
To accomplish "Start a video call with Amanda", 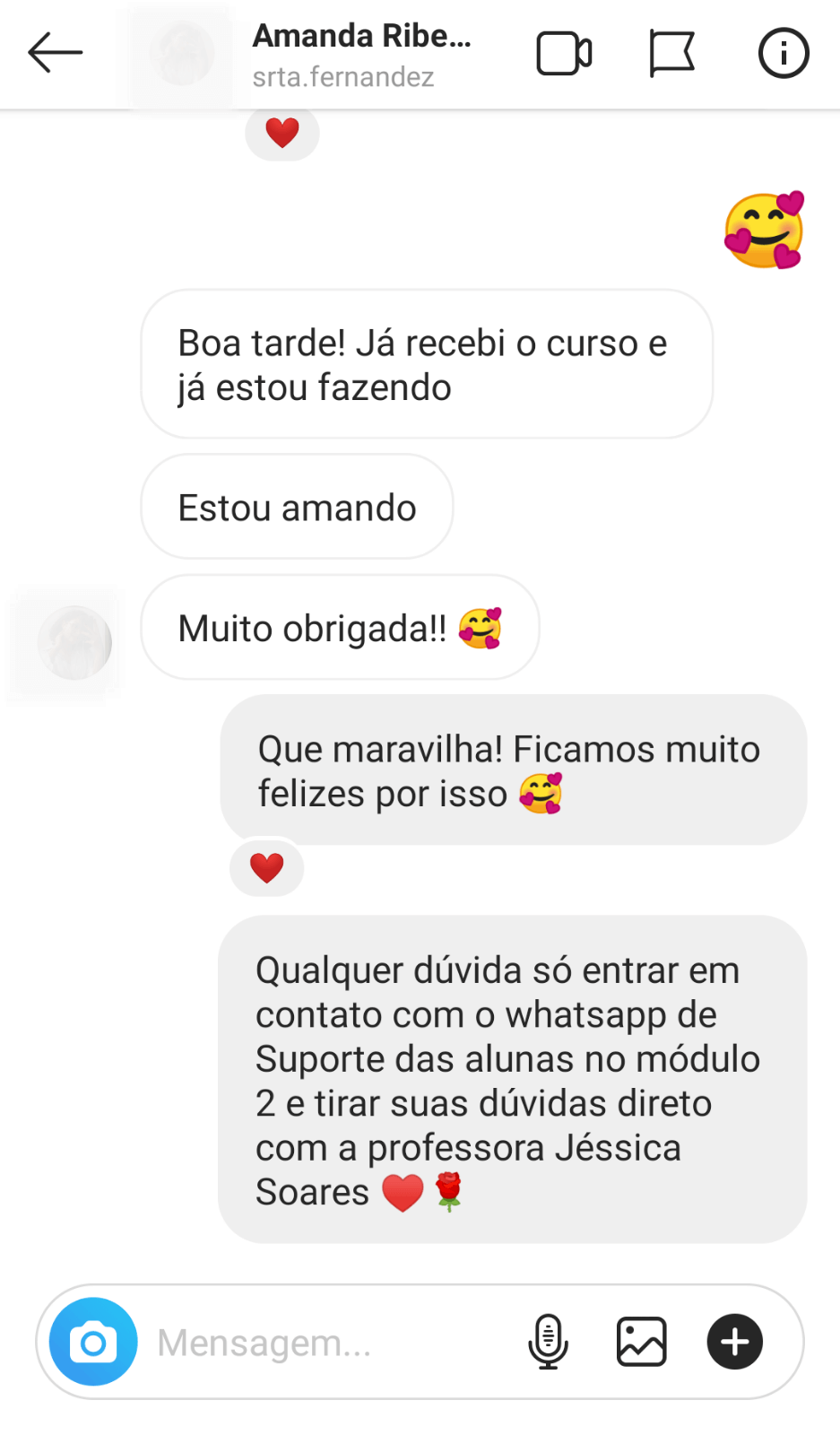I will pyautogui.click(x=564, y=54).
